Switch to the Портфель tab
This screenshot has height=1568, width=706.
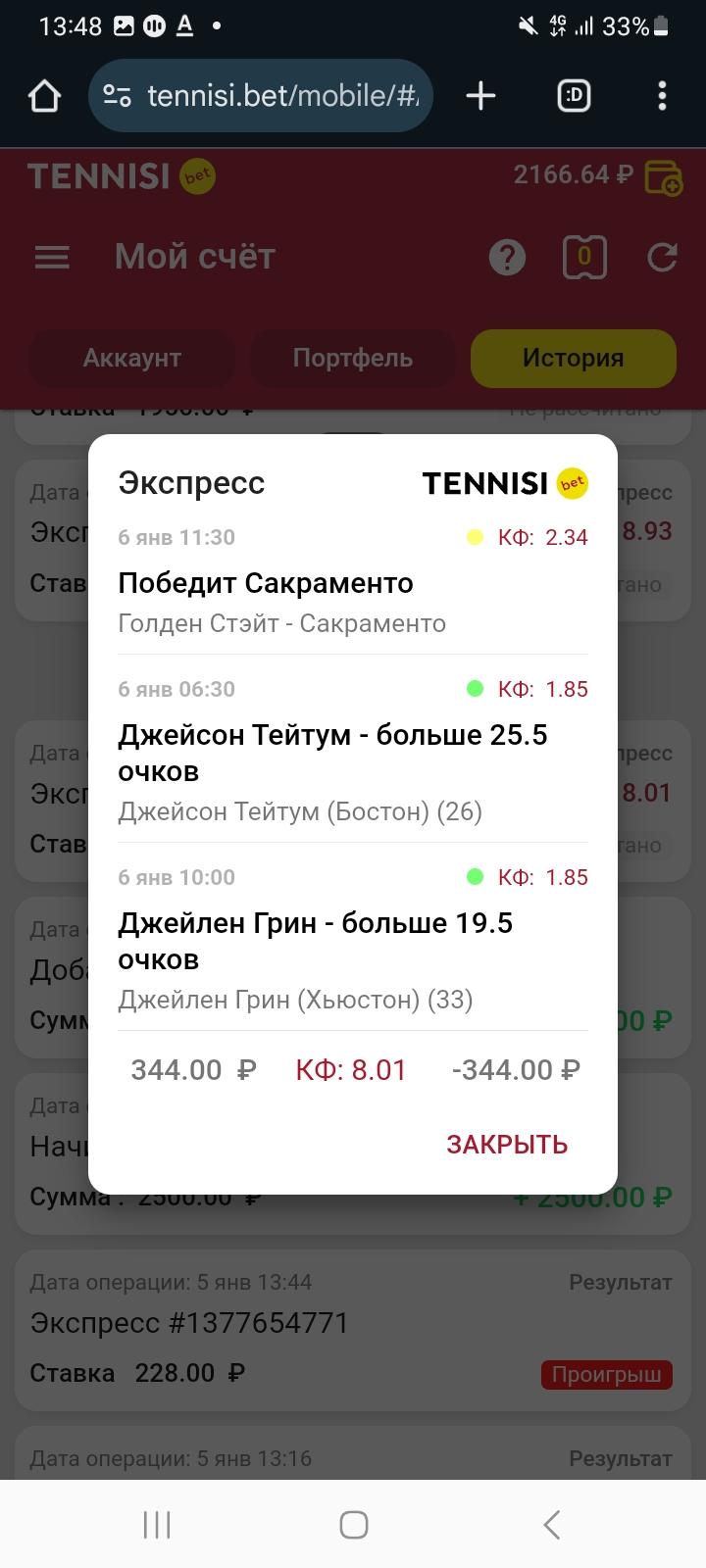pyautogui.click(x=353, y=358)
